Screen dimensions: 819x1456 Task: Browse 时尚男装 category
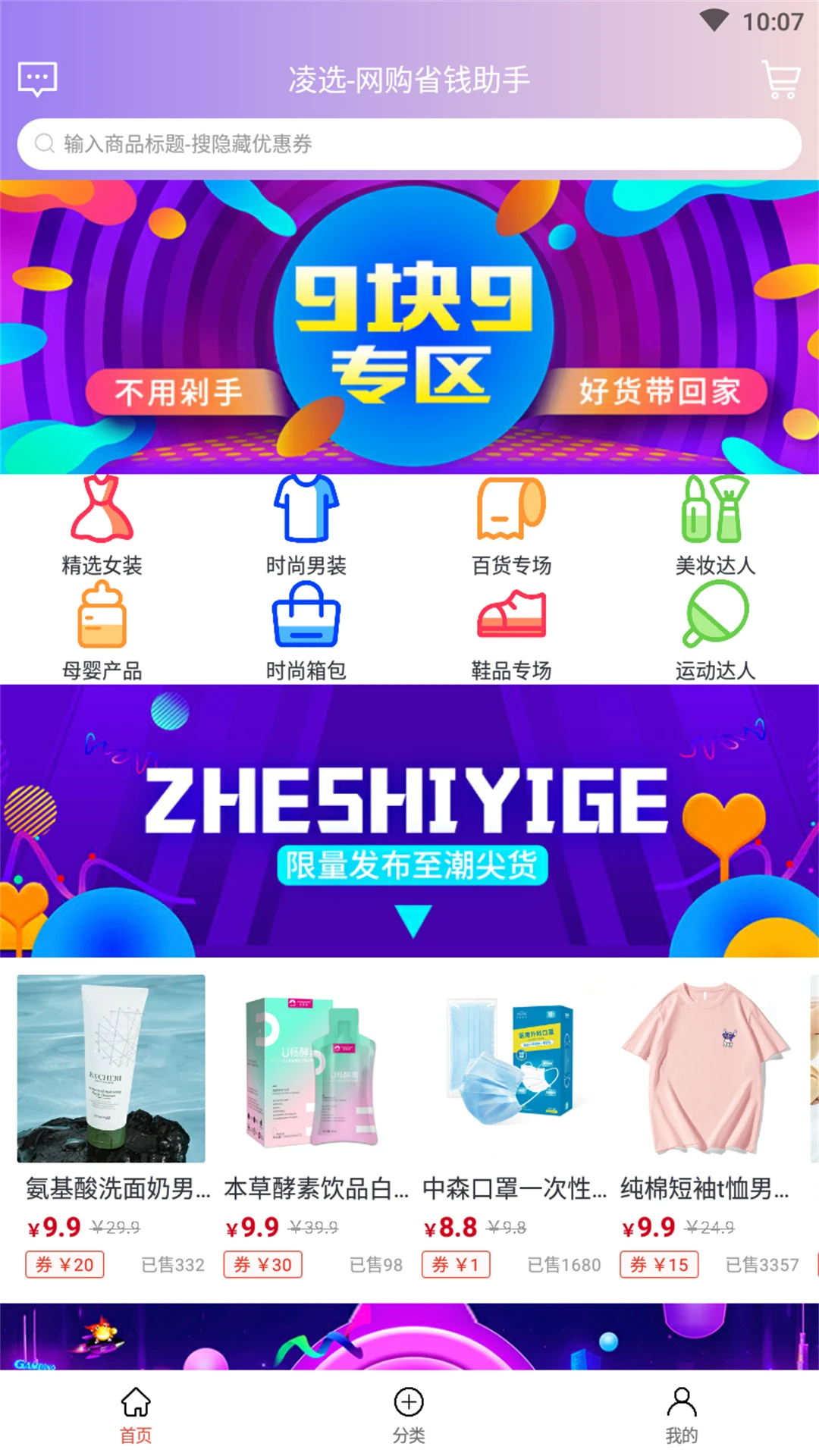(306, 525)
